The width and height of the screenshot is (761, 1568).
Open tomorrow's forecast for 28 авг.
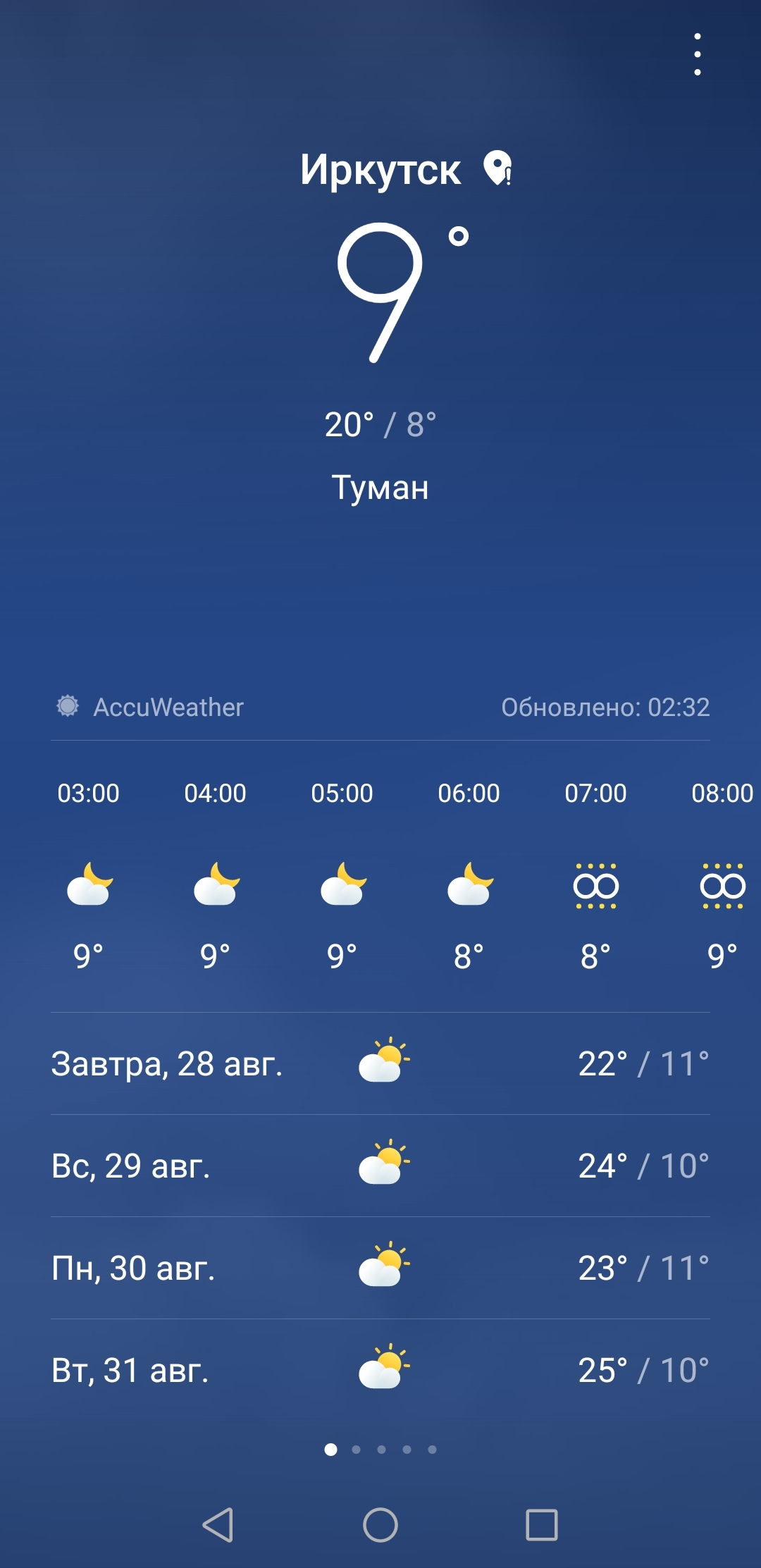pos(380,1063)
